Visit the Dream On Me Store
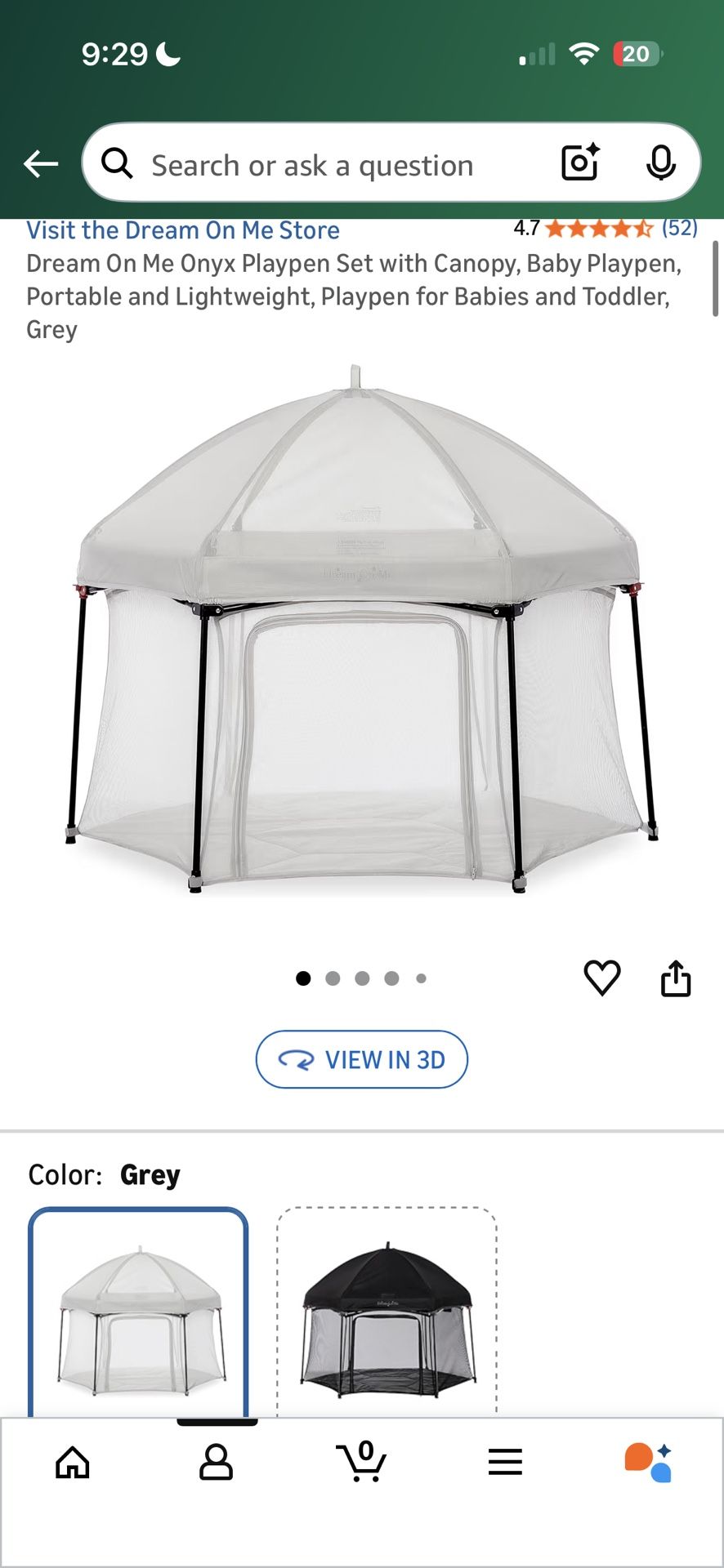 point(182,230)
